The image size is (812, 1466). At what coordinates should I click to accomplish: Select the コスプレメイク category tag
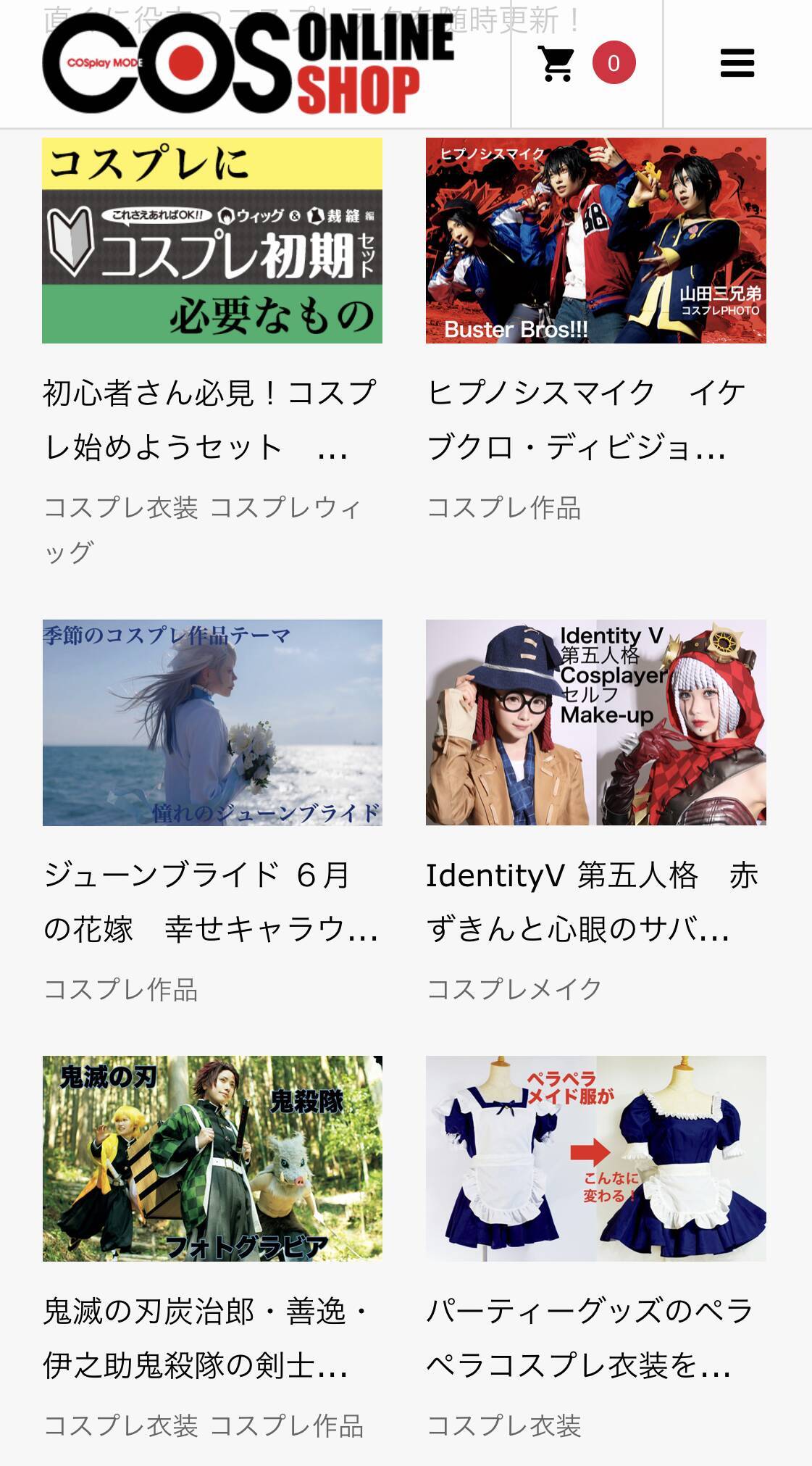(x=514, y=989)
